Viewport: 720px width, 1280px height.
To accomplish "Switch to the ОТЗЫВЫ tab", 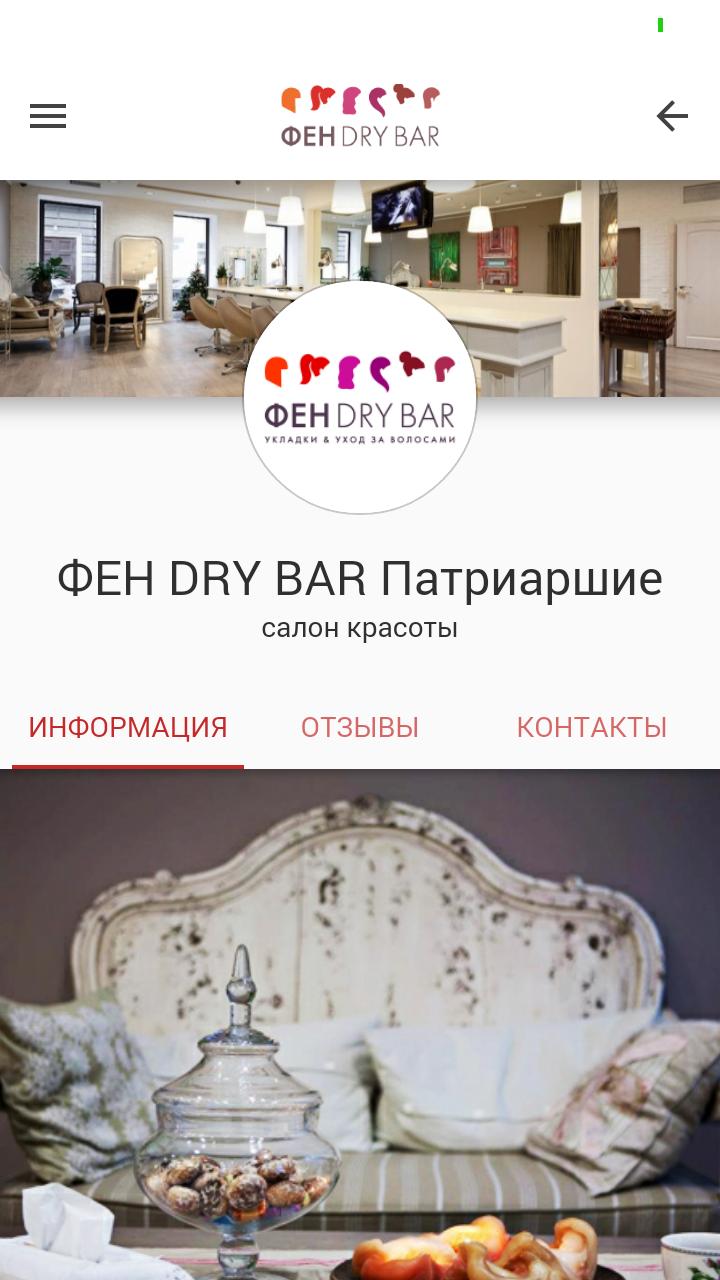I will [360, 727].
